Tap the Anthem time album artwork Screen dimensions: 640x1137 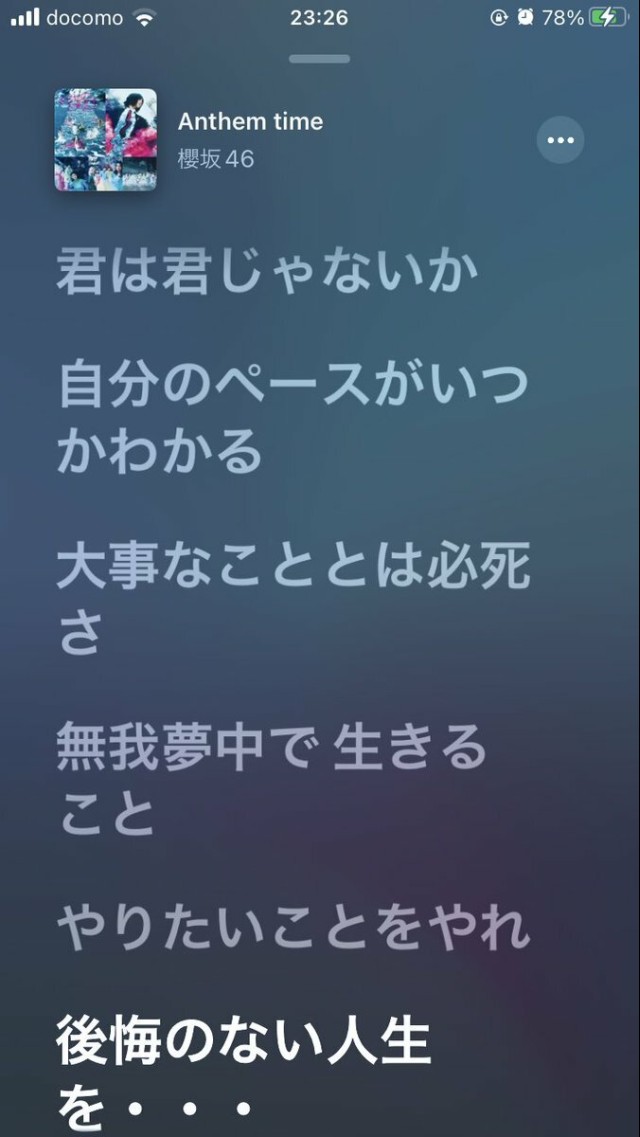coord(105,140)
